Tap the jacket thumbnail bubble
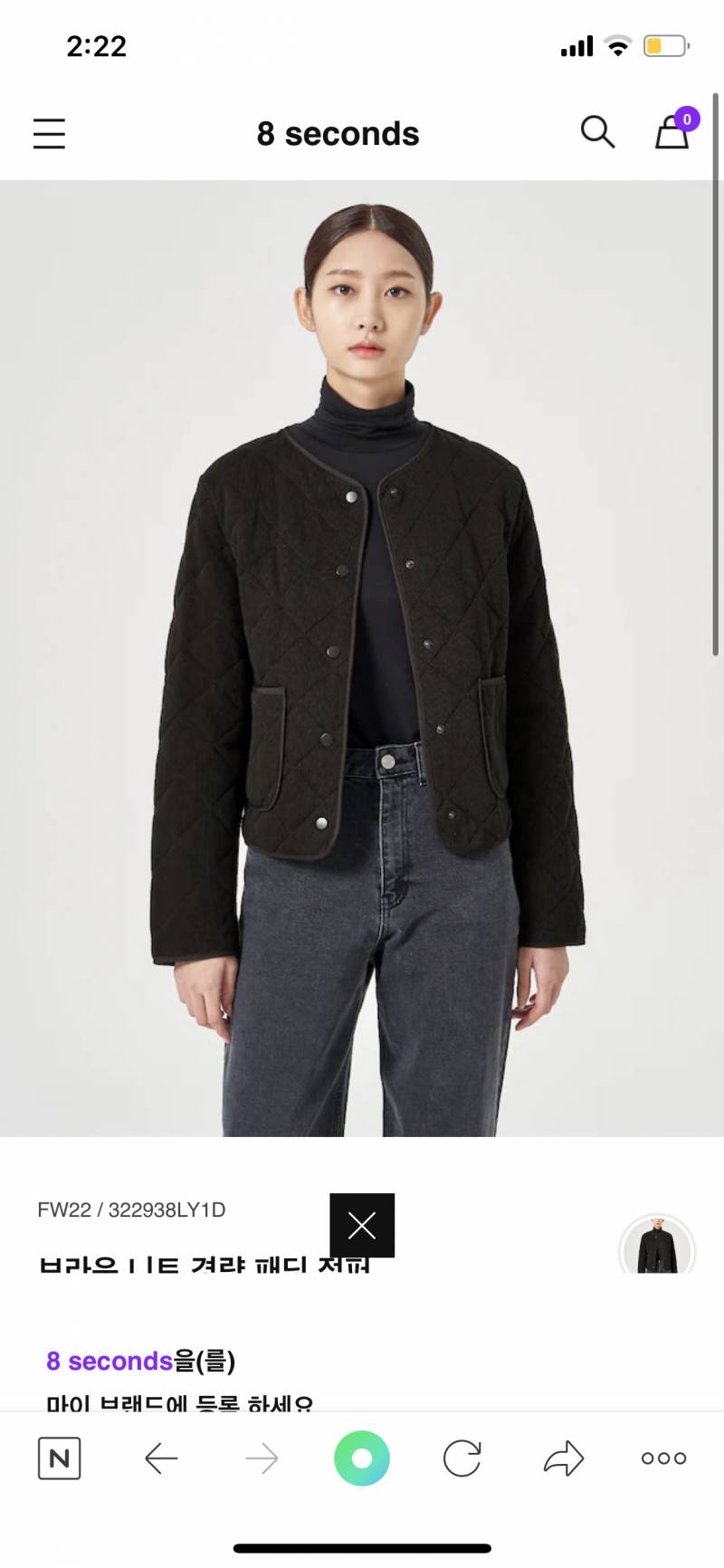 click(x=657, y=1248)
